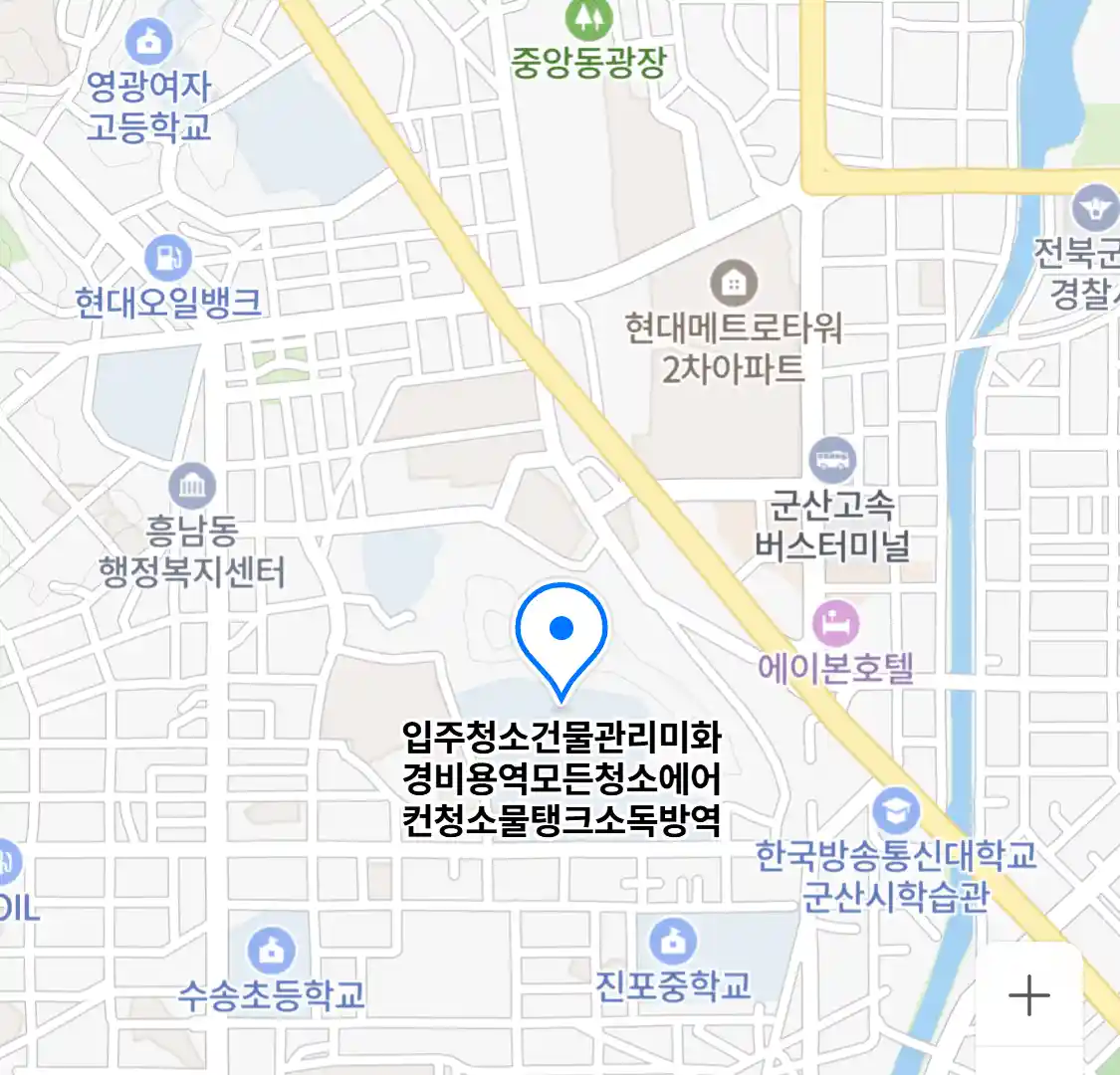This screenshot has width=1120, height=1075.
Task: Open 현대메트로타워 2차아파트 marker
Action: [734, 285]
